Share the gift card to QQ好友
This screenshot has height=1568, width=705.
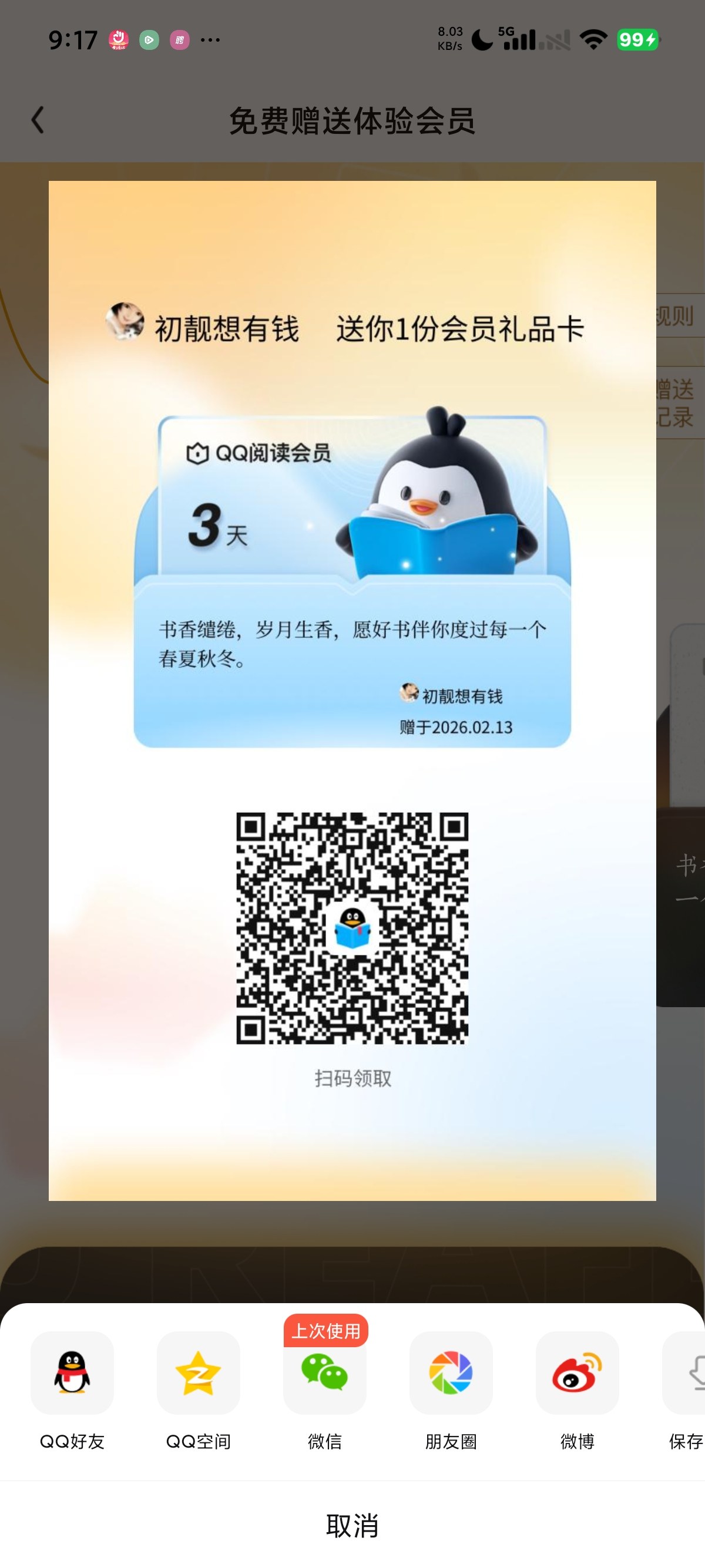coord(72,1373)
